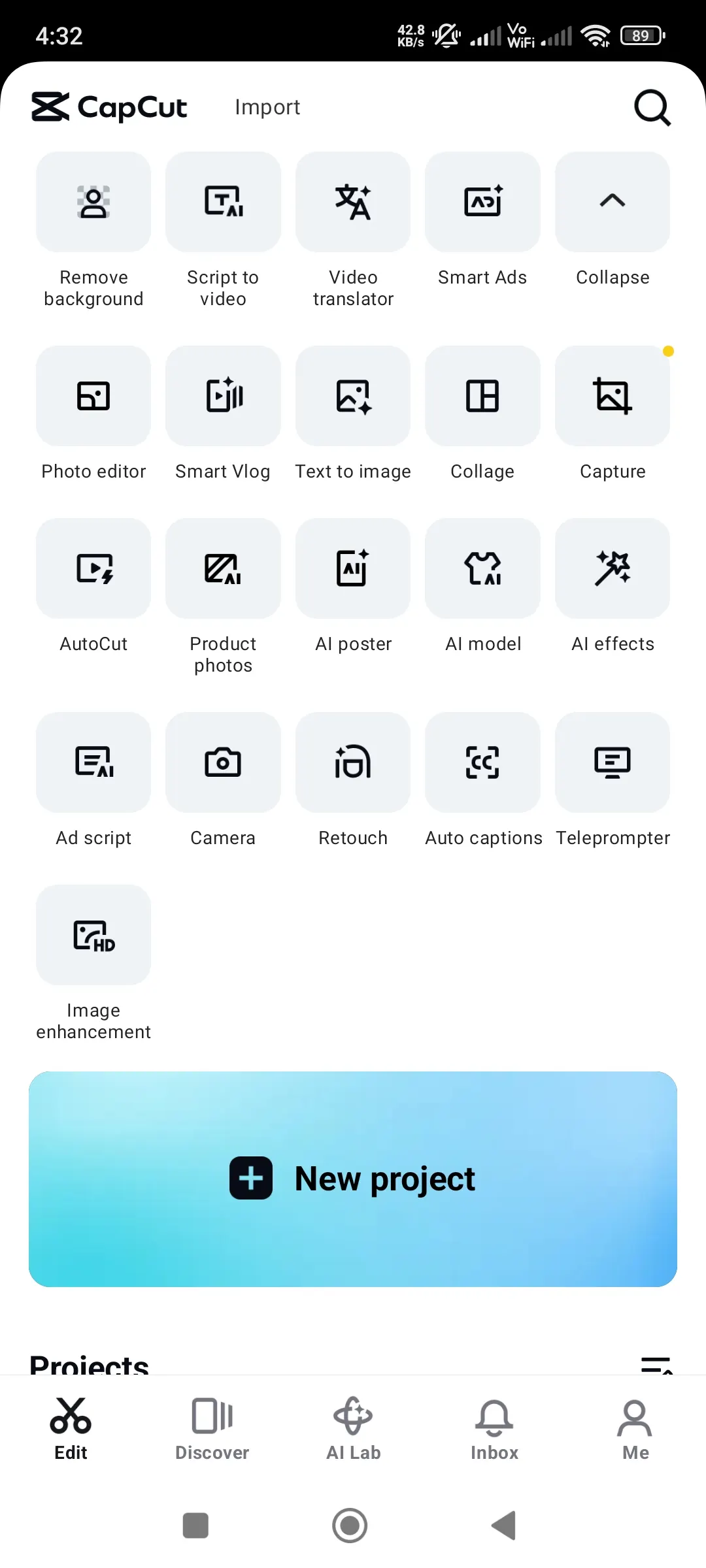Launch Script to video
The image size is (706, 1568).
coord(223,202)
